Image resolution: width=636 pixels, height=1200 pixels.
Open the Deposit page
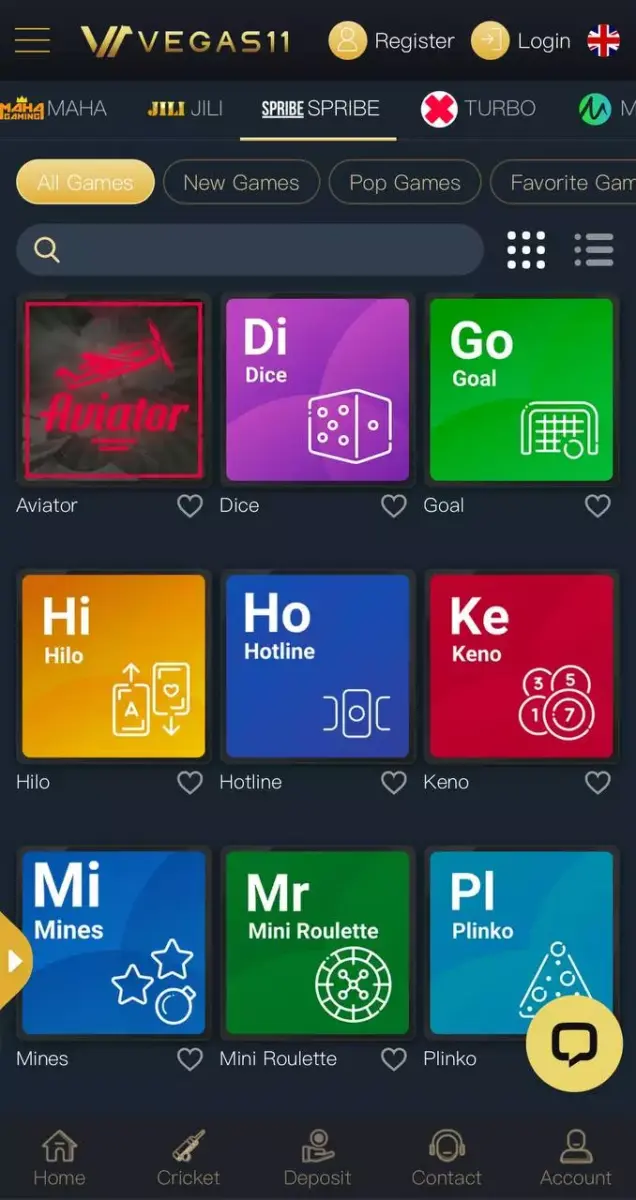tap(317, 1158)
